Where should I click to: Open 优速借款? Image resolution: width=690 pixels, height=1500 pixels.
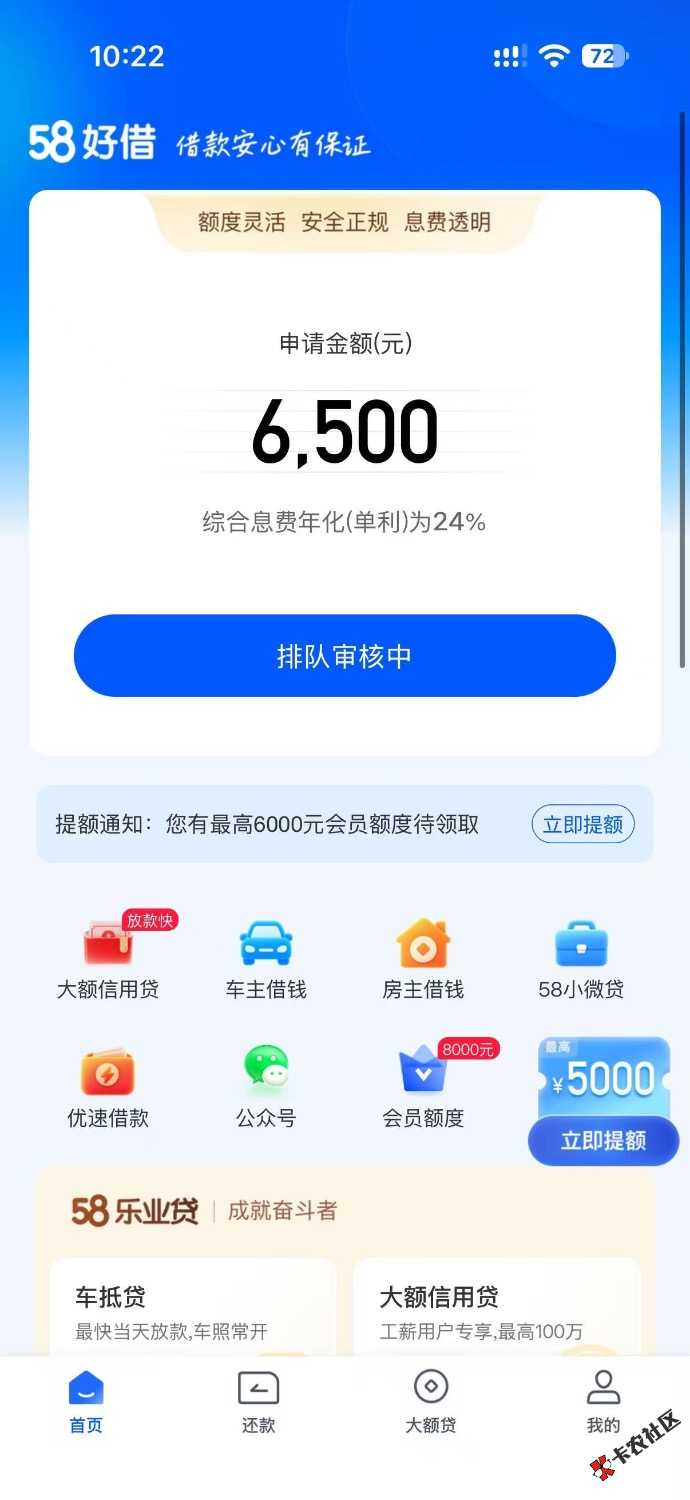[108, 1087]
